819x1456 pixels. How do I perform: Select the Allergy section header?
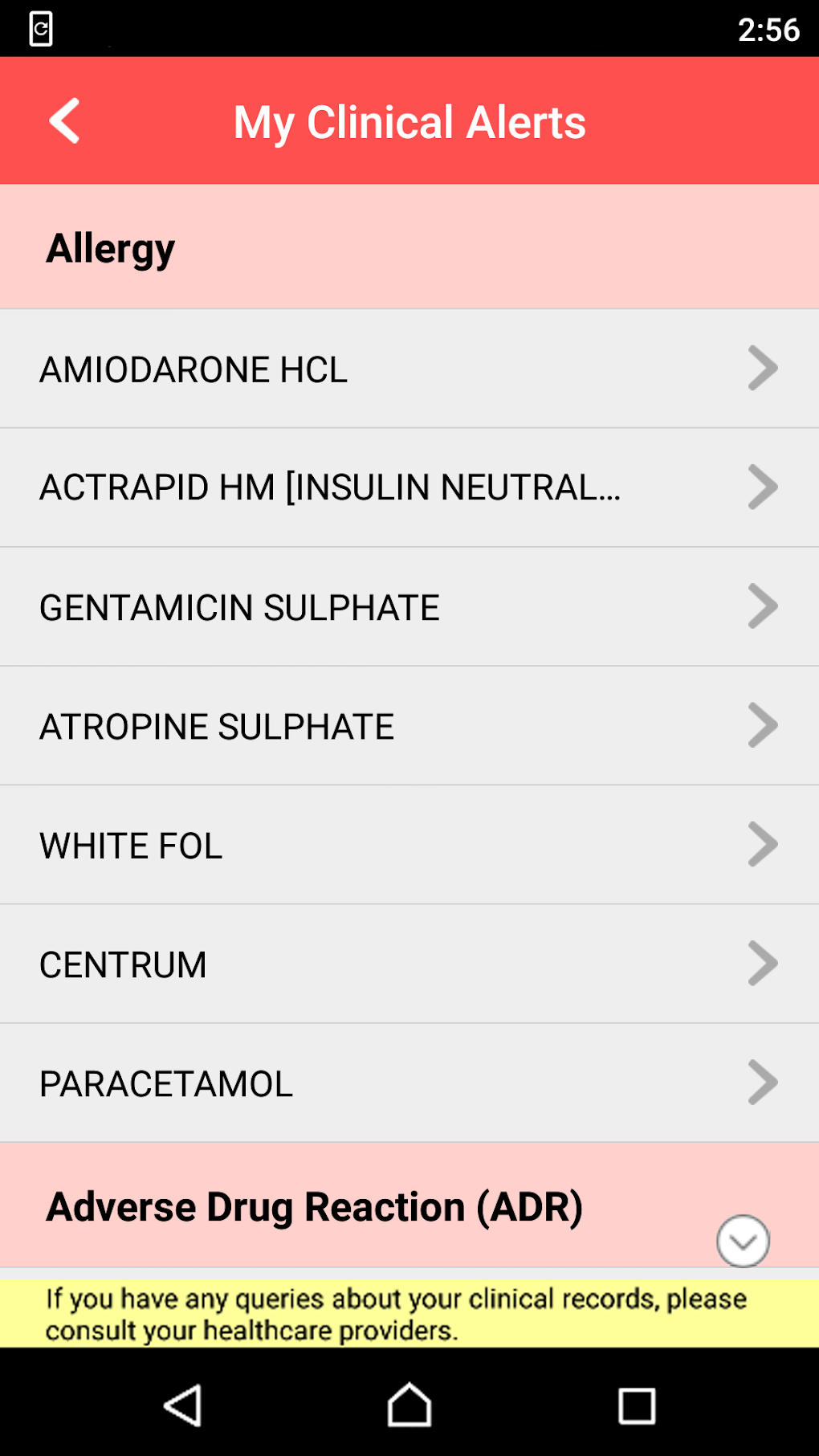pyautogui.click(x=111, y=247)
